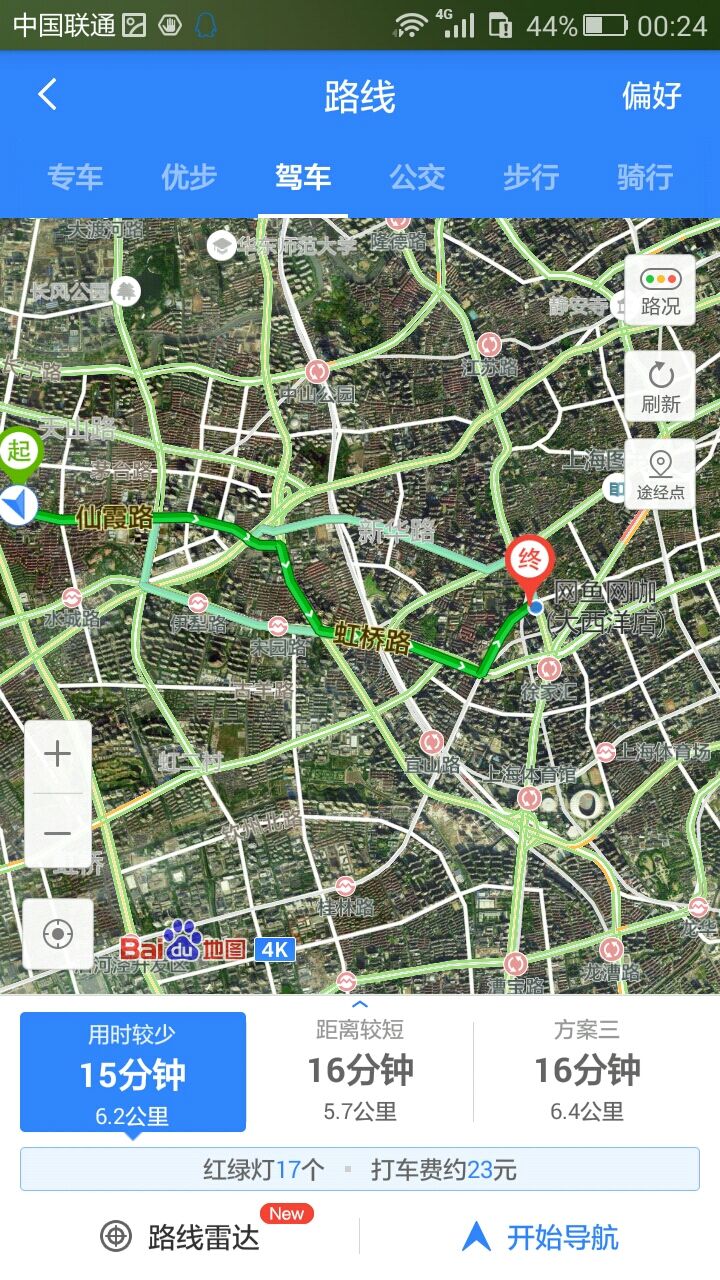Toggle the 路况 traffic layer

[x=660, y=291]
